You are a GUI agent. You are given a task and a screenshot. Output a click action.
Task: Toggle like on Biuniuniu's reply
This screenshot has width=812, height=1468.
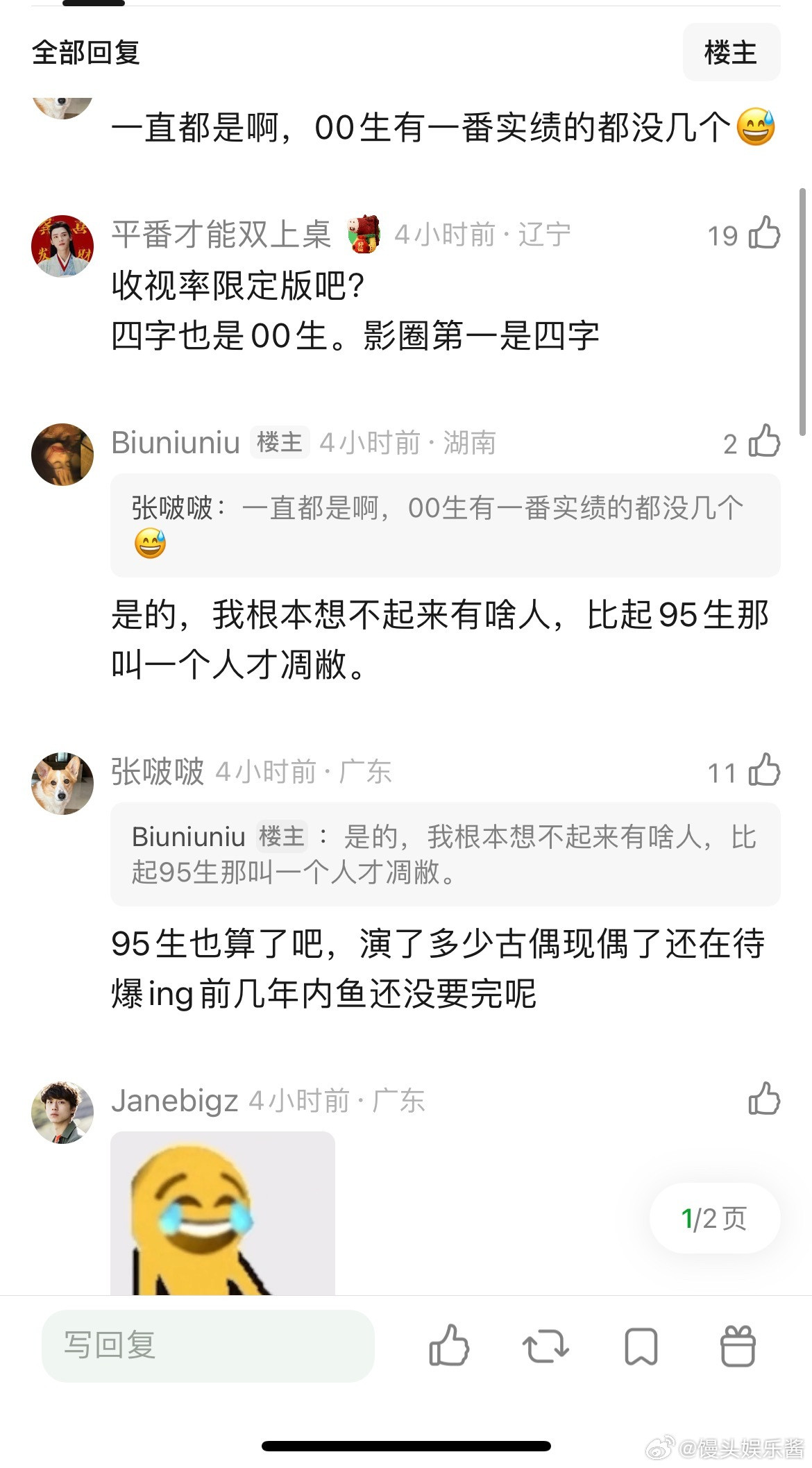click(761, 443)
